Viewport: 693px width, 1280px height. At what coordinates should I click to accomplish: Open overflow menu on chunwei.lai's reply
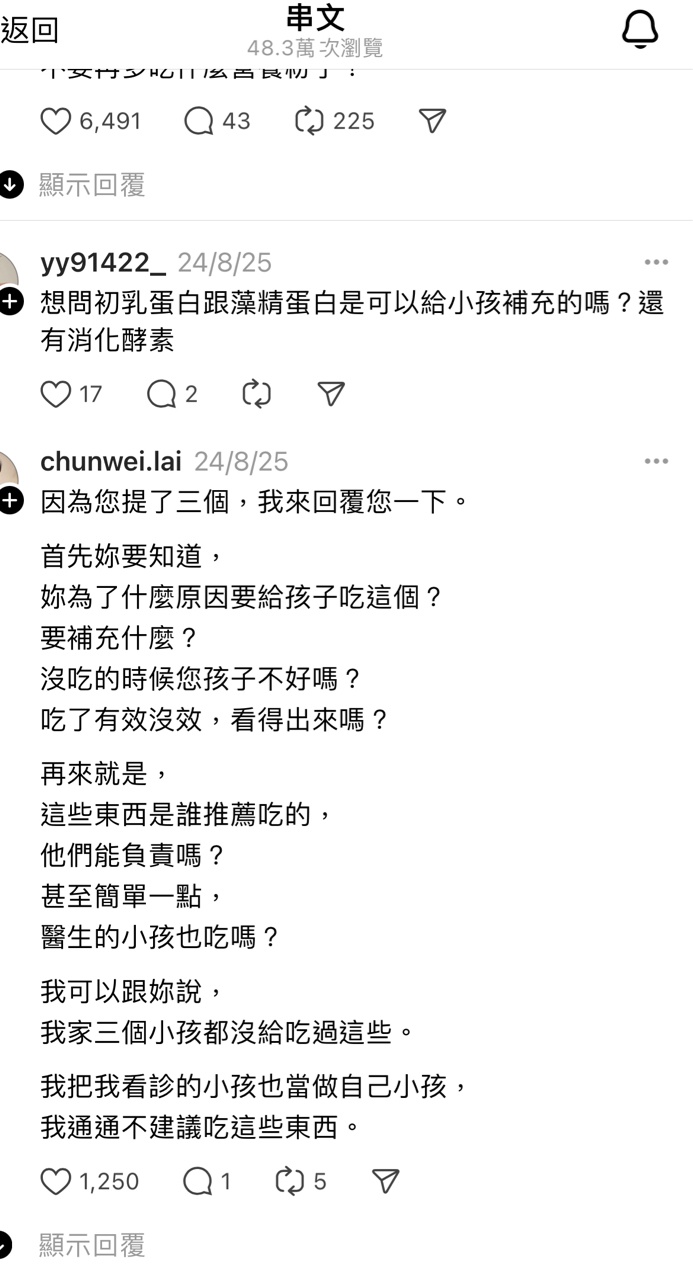(656, 461)
